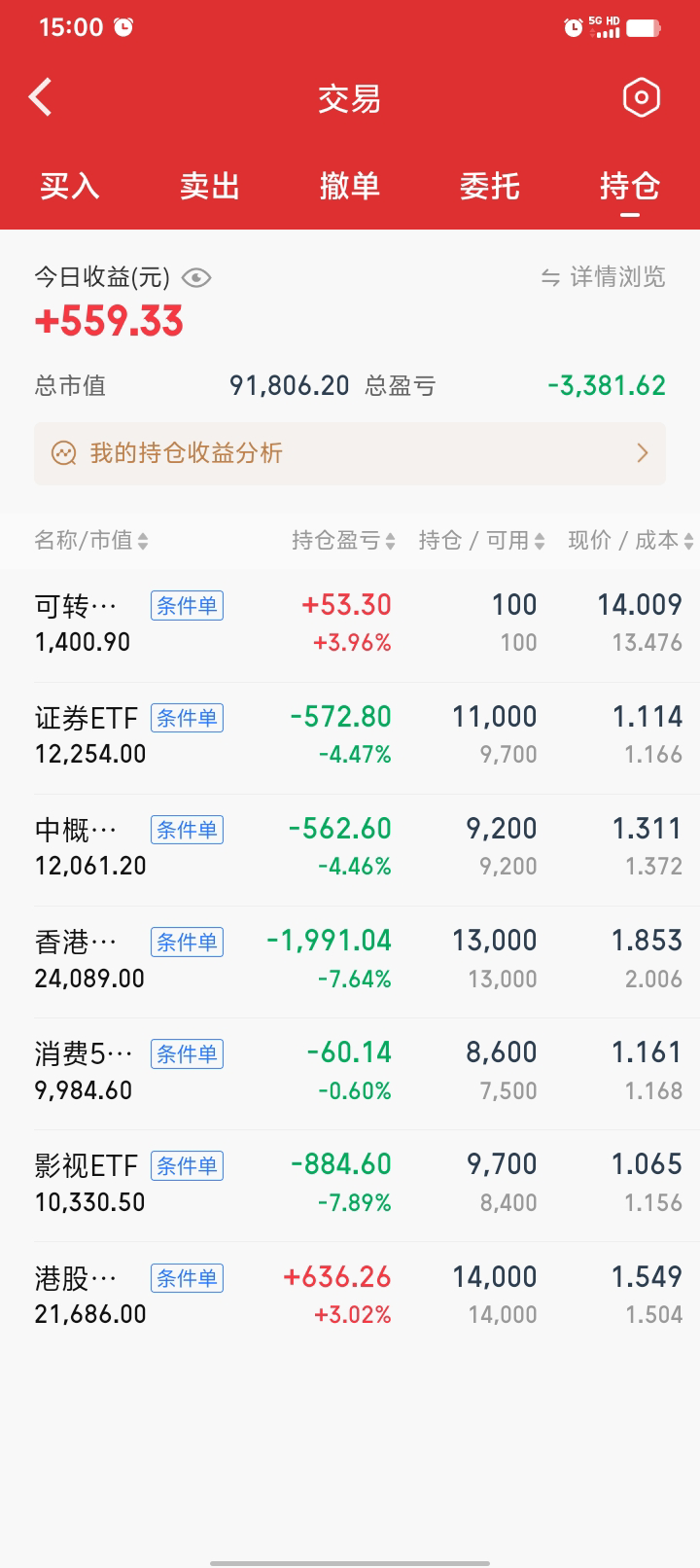Sort holdings by 名称/市值
The image size is (700, 1568).
(x=91, y=541)
